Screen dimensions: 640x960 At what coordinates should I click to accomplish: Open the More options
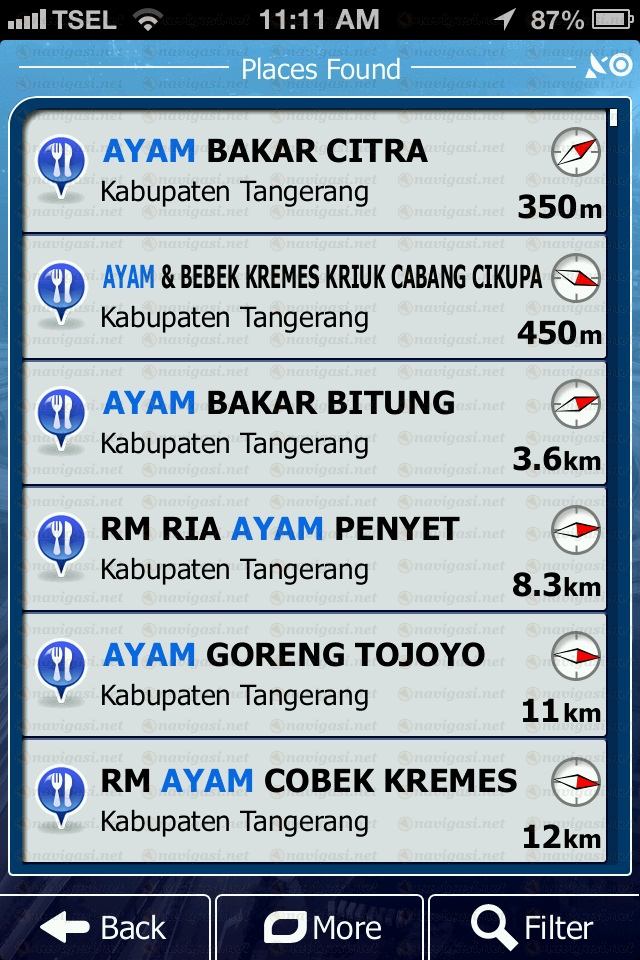coord(321,928)
